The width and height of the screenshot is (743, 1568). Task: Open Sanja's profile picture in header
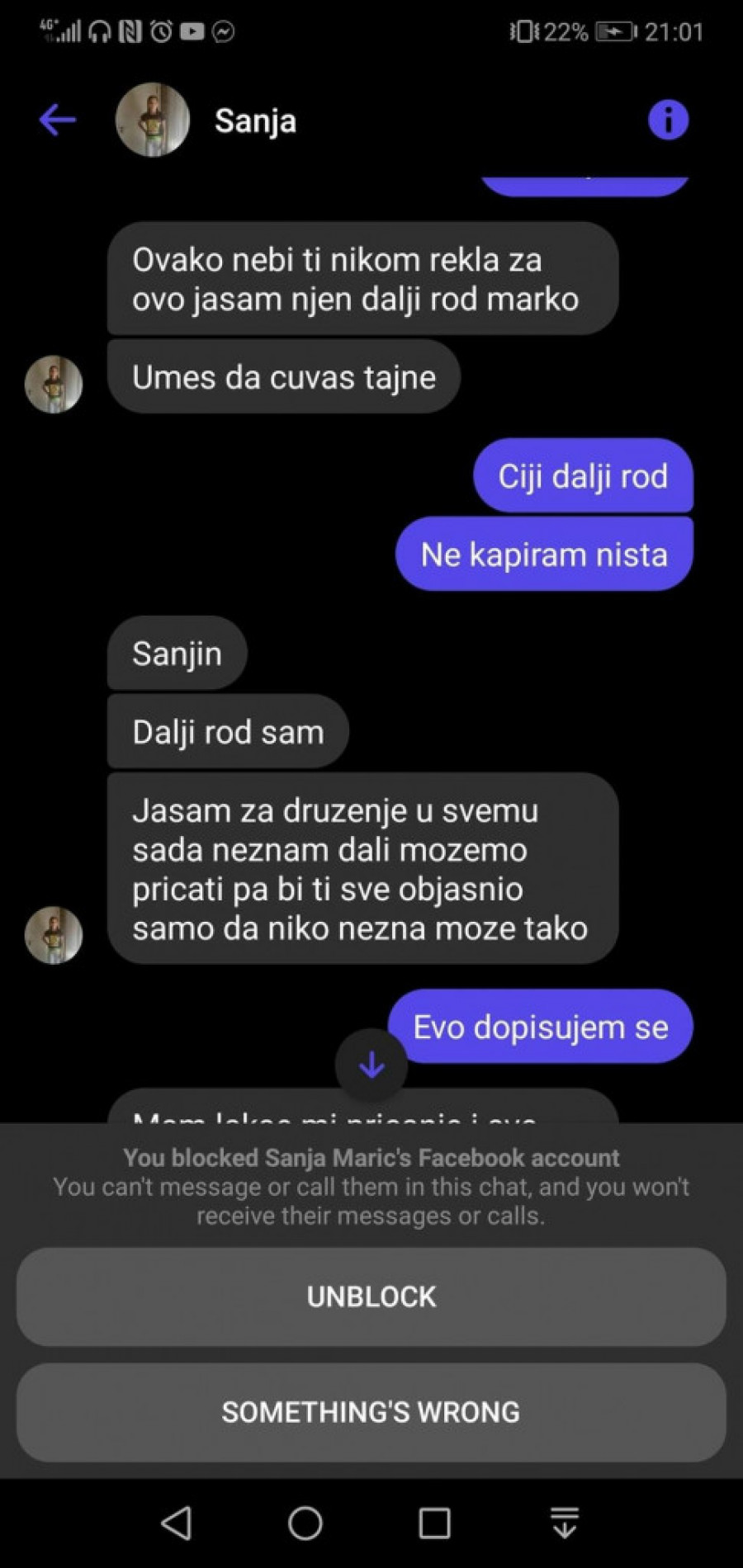(x=153, y=120)
